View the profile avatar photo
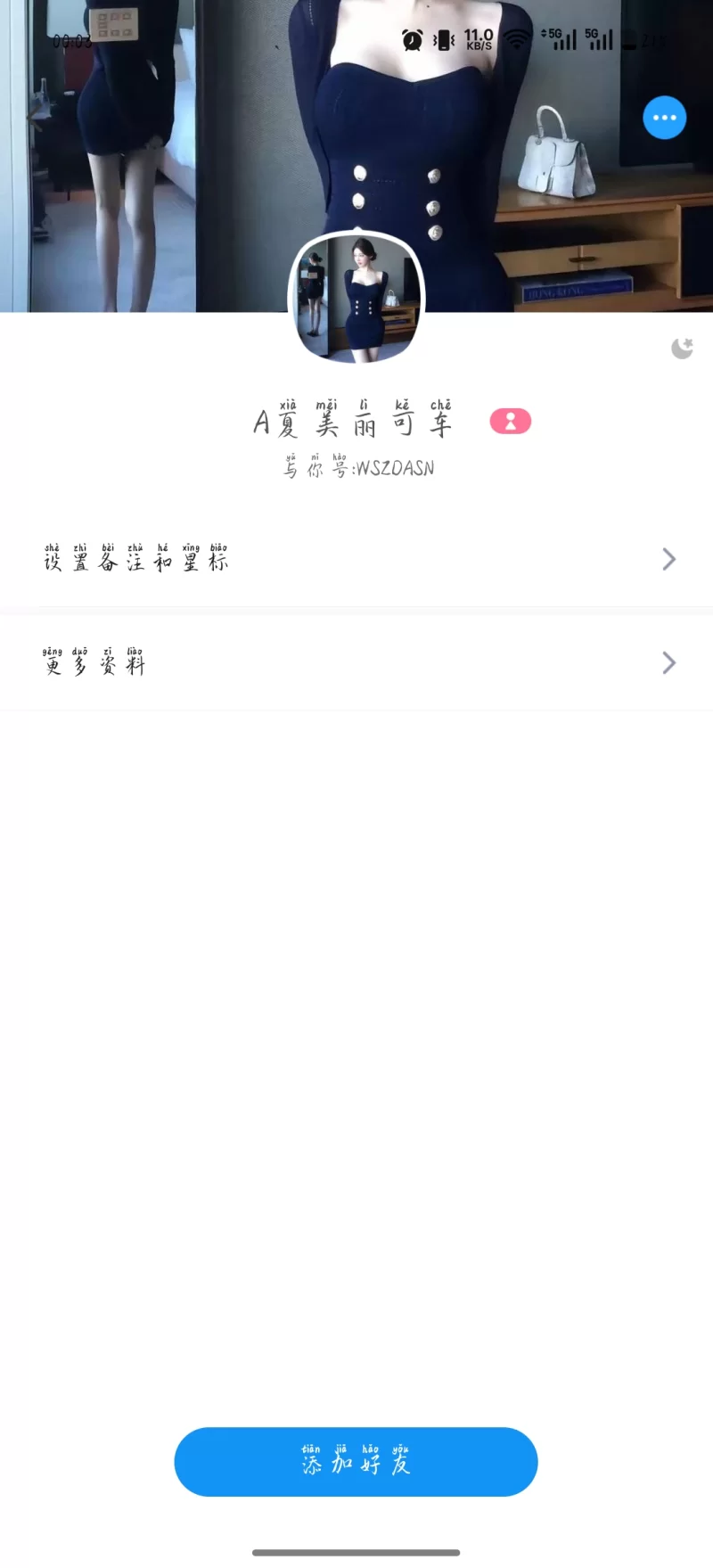Image resolution: width=713 pixels, height=1568 pixels. click(356, 297)
